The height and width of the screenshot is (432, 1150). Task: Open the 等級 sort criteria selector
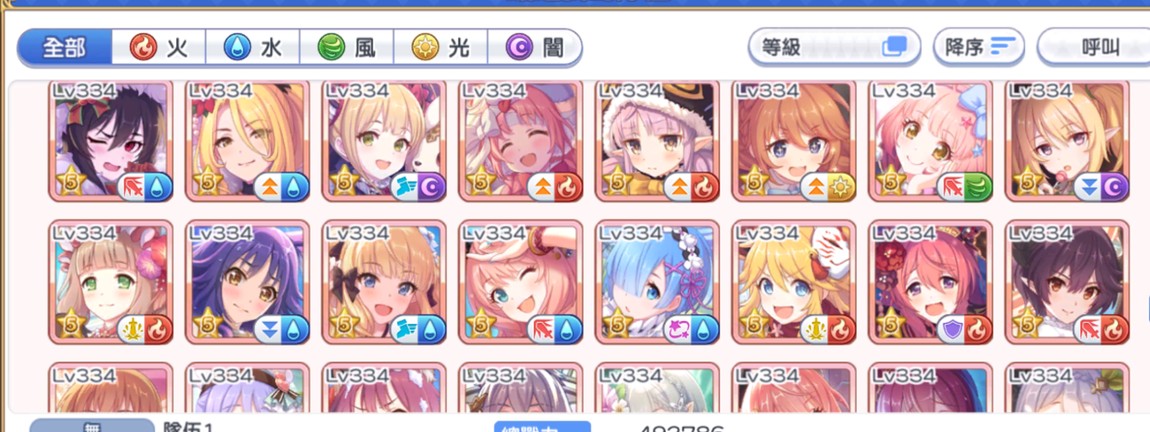coord(834,47)
